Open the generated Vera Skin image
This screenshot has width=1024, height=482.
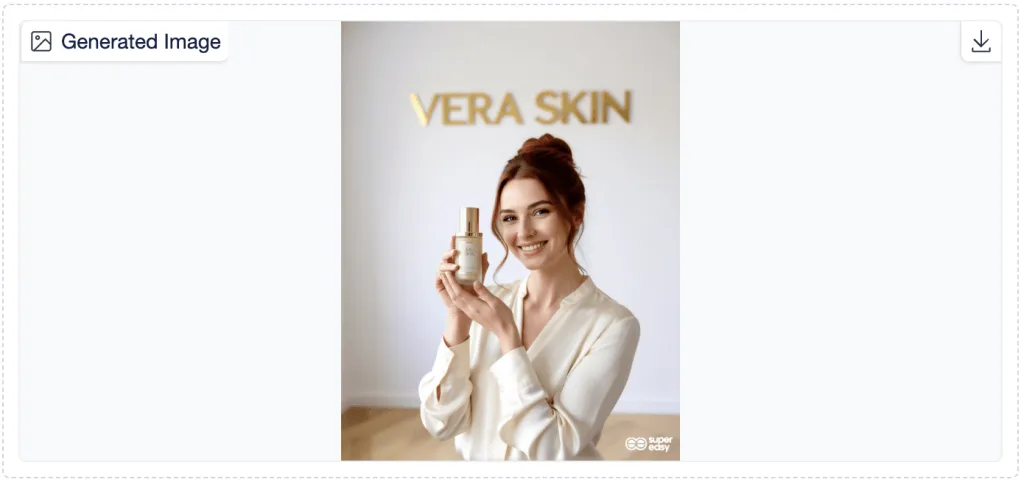(x=510, y=240)
